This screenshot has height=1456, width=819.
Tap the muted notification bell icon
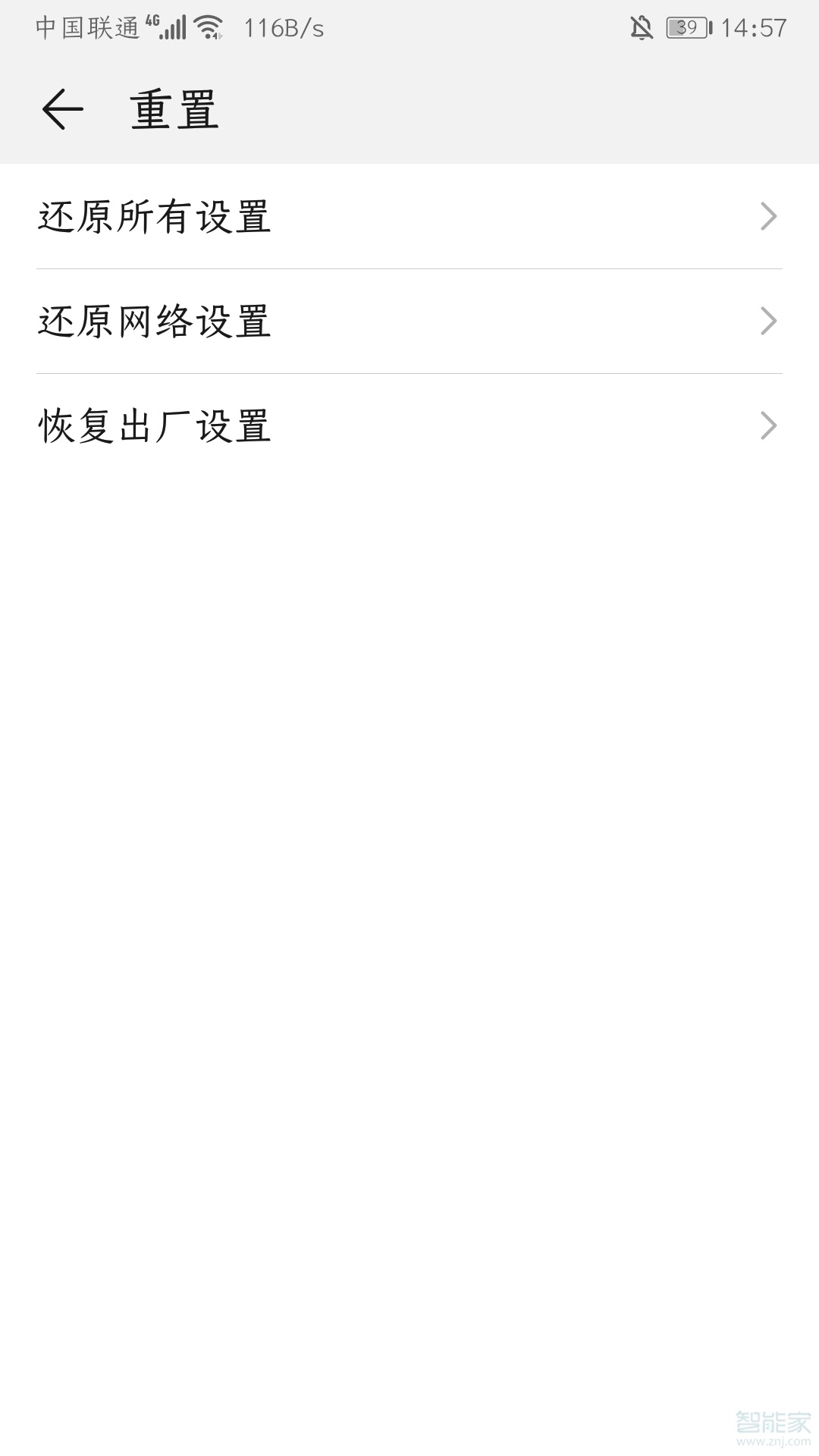click(641, 27)
